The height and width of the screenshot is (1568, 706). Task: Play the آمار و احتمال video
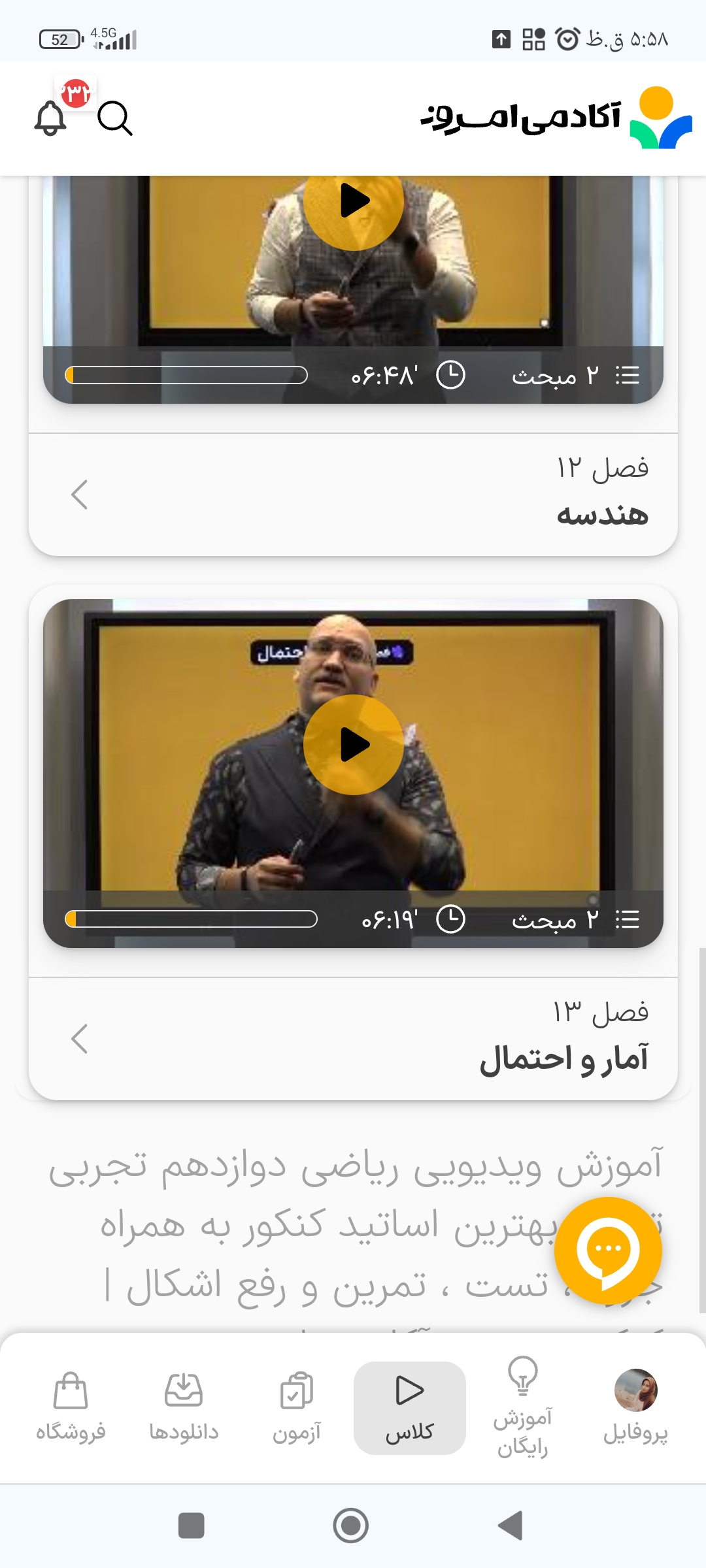click(354, 745)
